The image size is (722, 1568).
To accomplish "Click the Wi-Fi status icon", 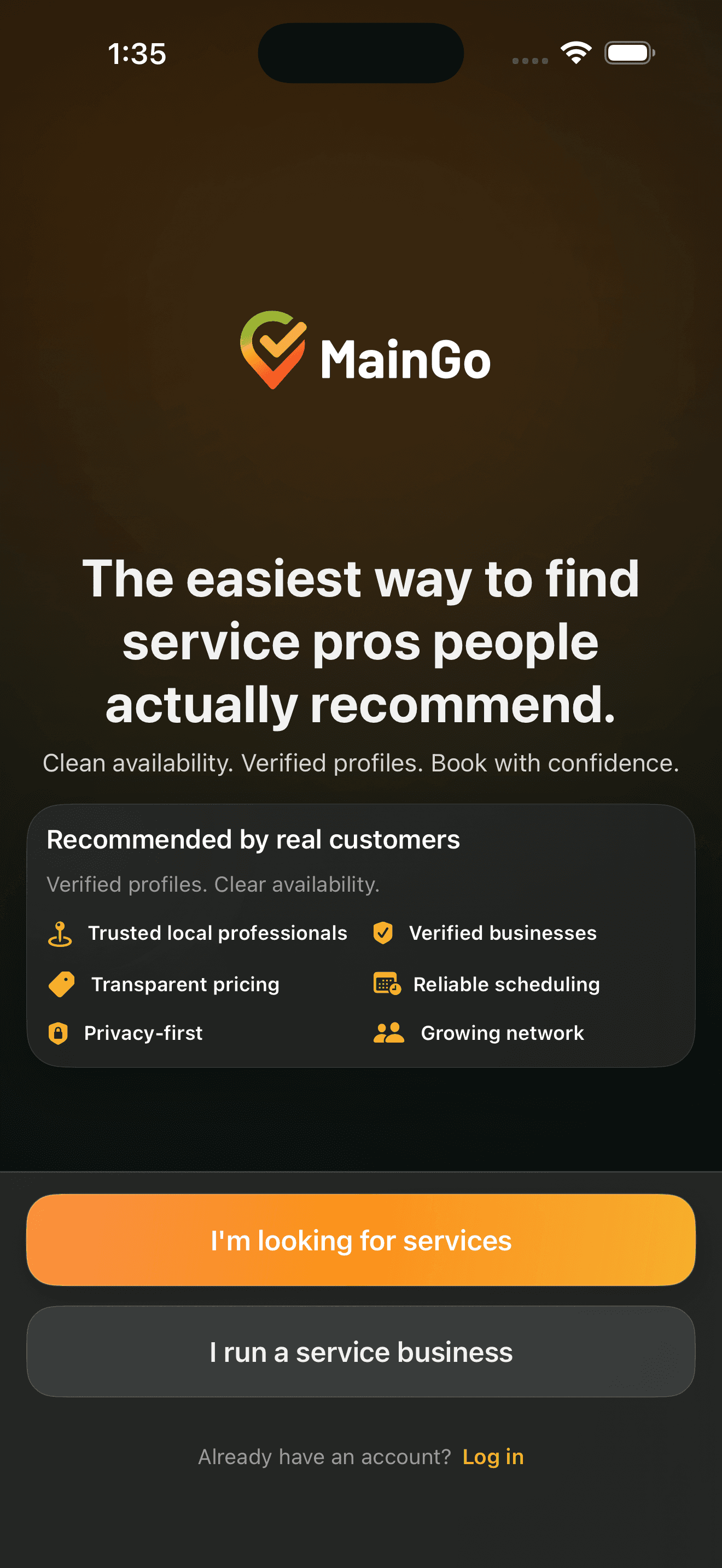I will [576, 53].
